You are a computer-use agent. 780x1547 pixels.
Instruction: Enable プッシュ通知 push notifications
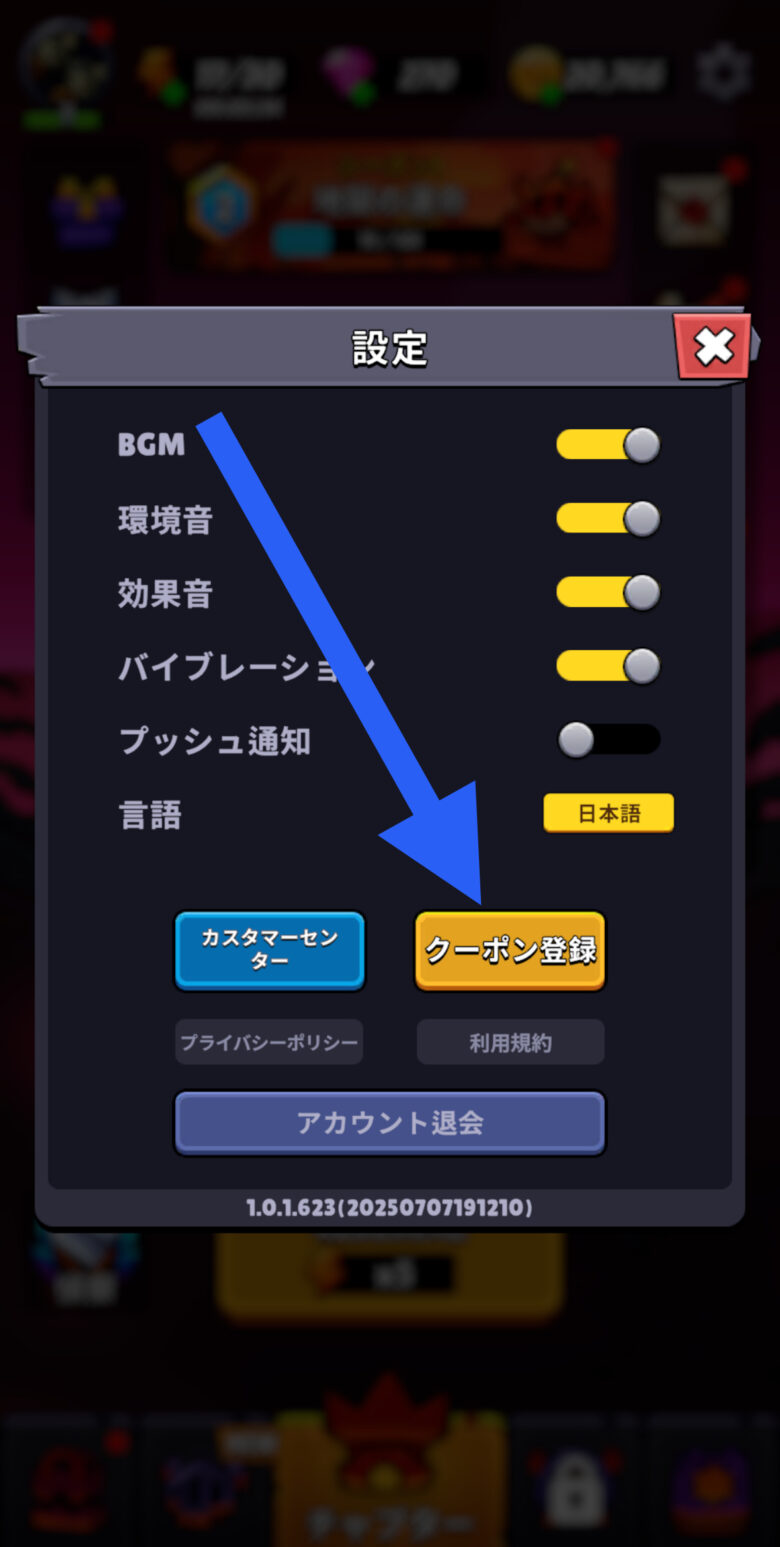[608, 740]
